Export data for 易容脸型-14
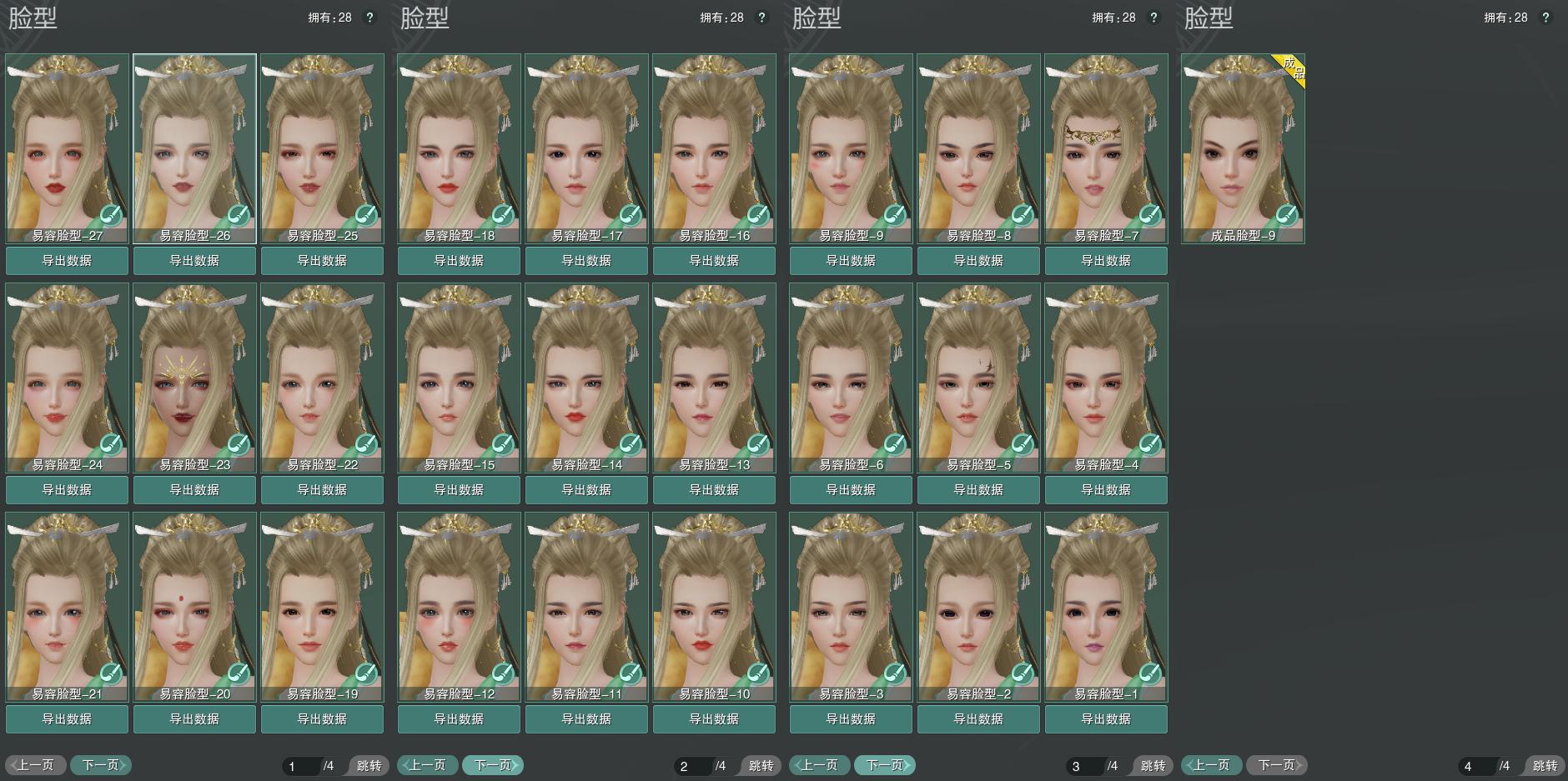 coord(586,489)
